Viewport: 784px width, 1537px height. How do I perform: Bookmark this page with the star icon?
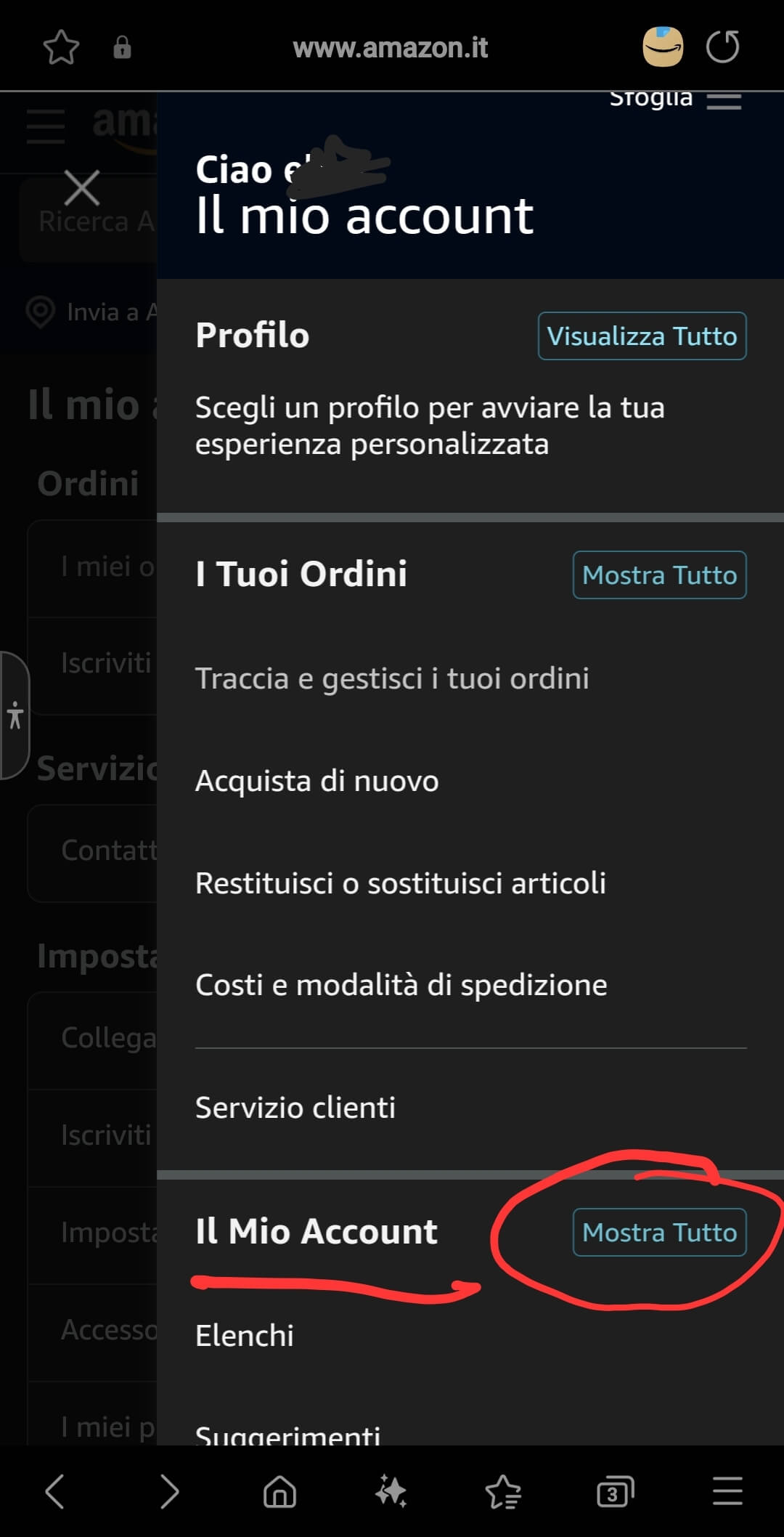61,48
